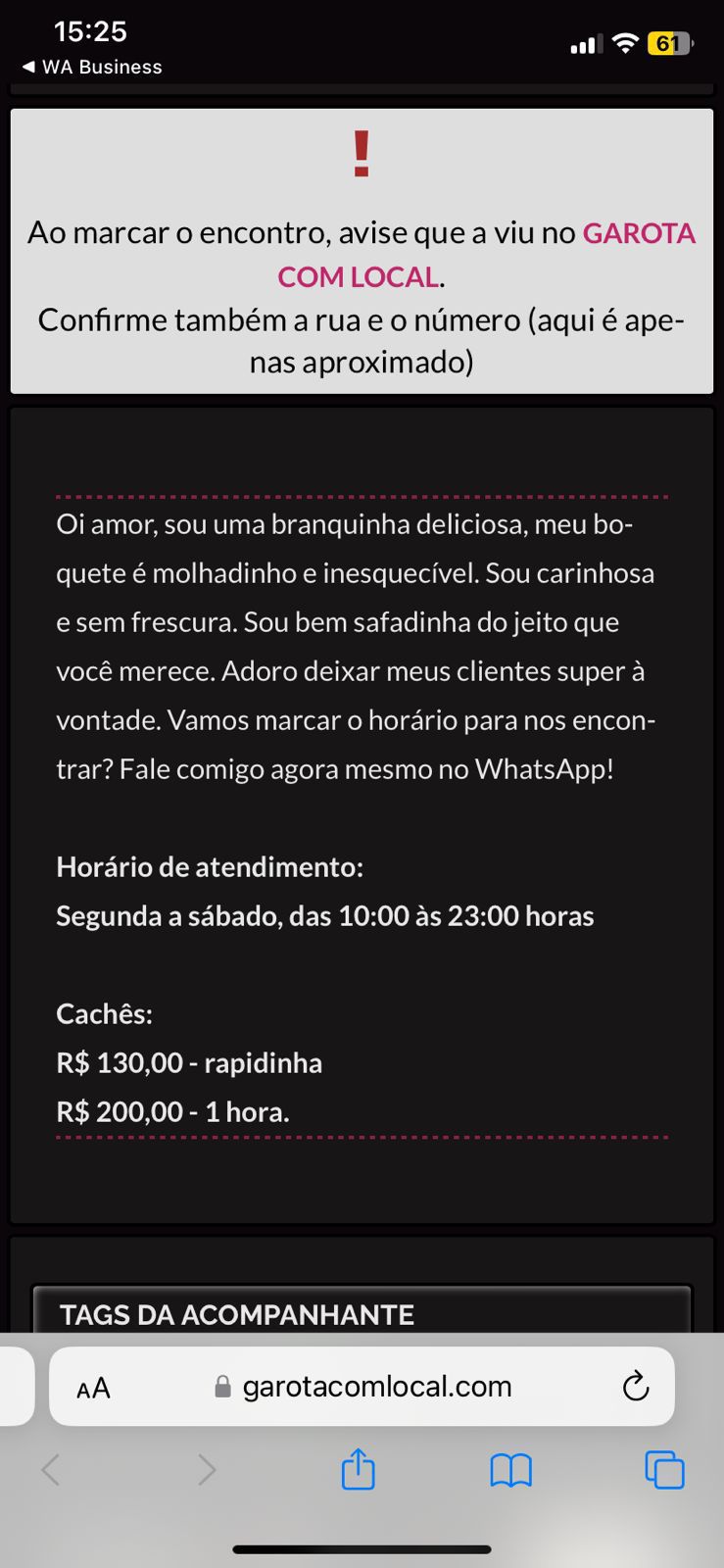Return to the WA Business app
This screenshot has height=1568, width=724.
click(91, 67)
